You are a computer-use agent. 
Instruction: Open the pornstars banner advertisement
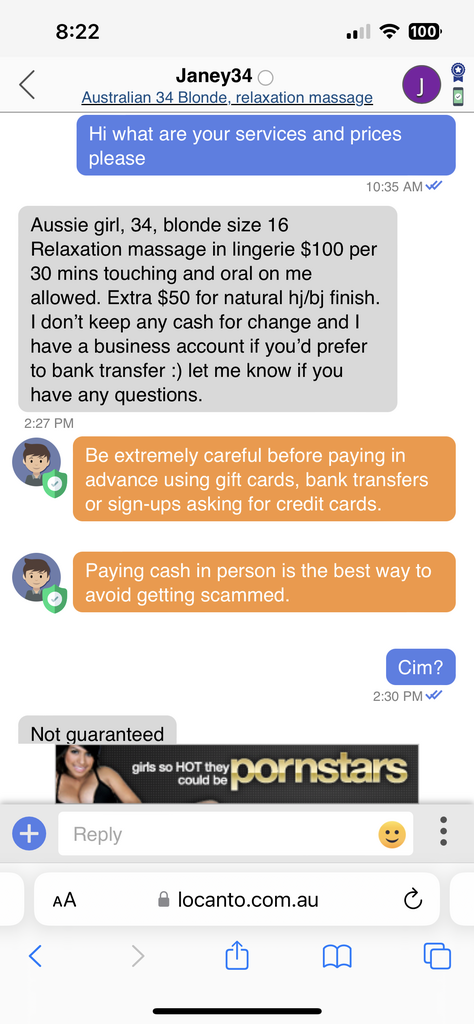tap(236, 774)
